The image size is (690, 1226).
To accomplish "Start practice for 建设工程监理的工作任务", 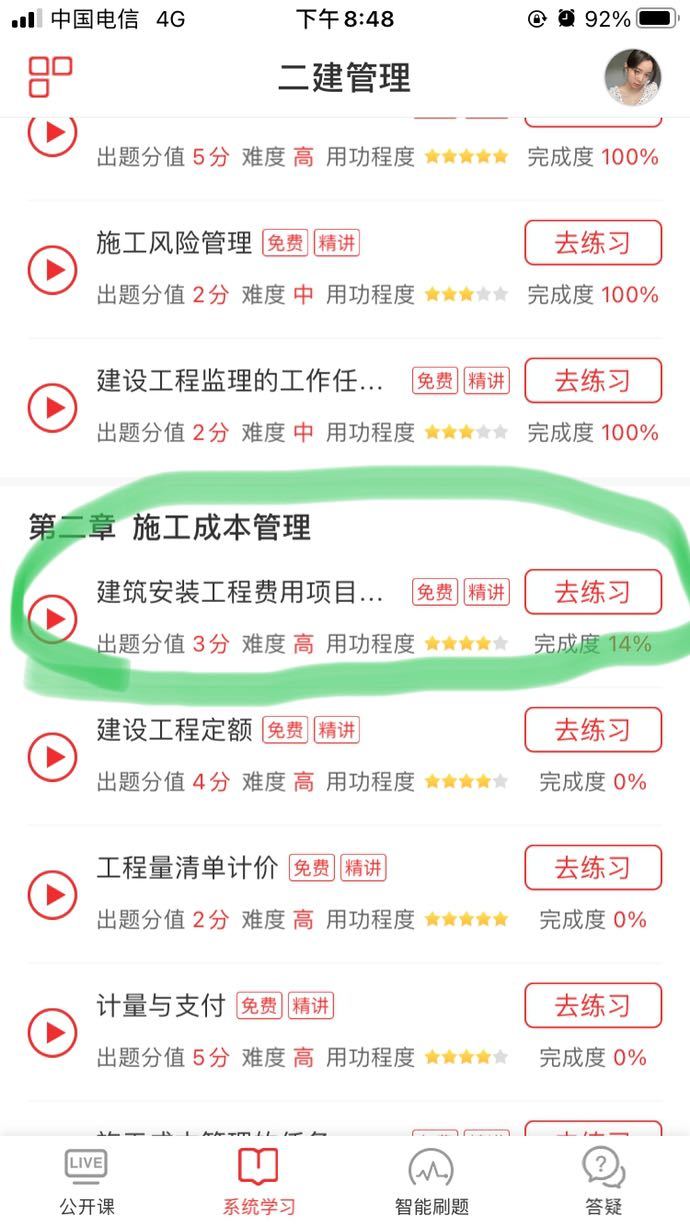I will 592,380.
